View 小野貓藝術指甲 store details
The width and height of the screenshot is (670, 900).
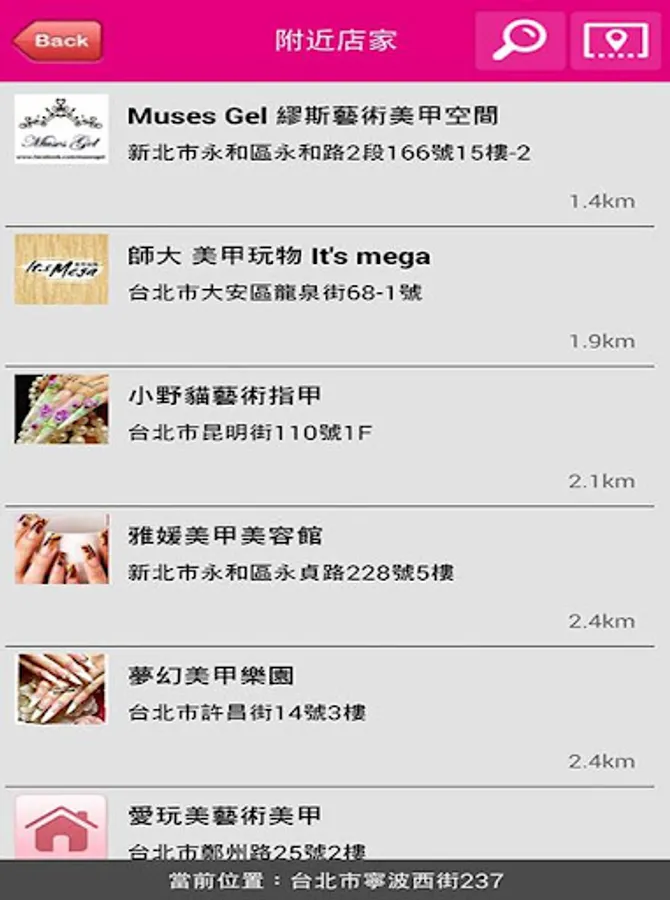tap(334, 435)
